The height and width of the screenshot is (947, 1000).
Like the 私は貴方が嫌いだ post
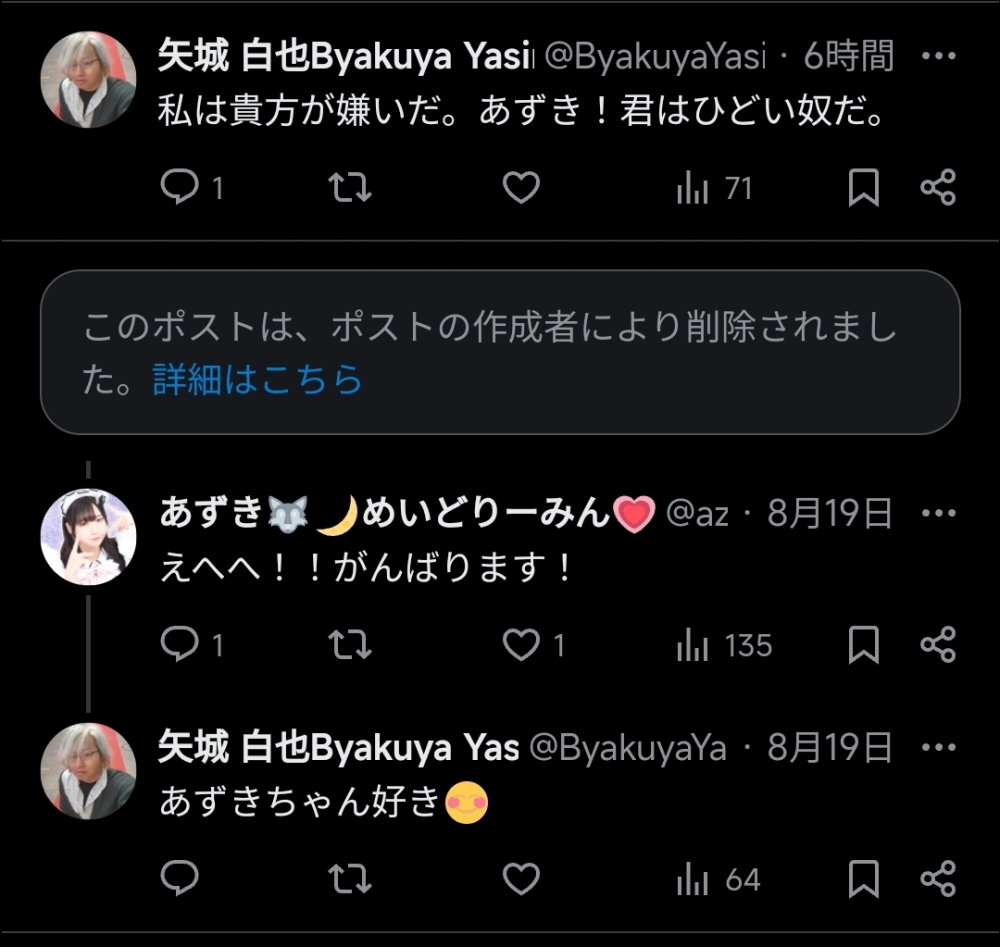(521, 188)
